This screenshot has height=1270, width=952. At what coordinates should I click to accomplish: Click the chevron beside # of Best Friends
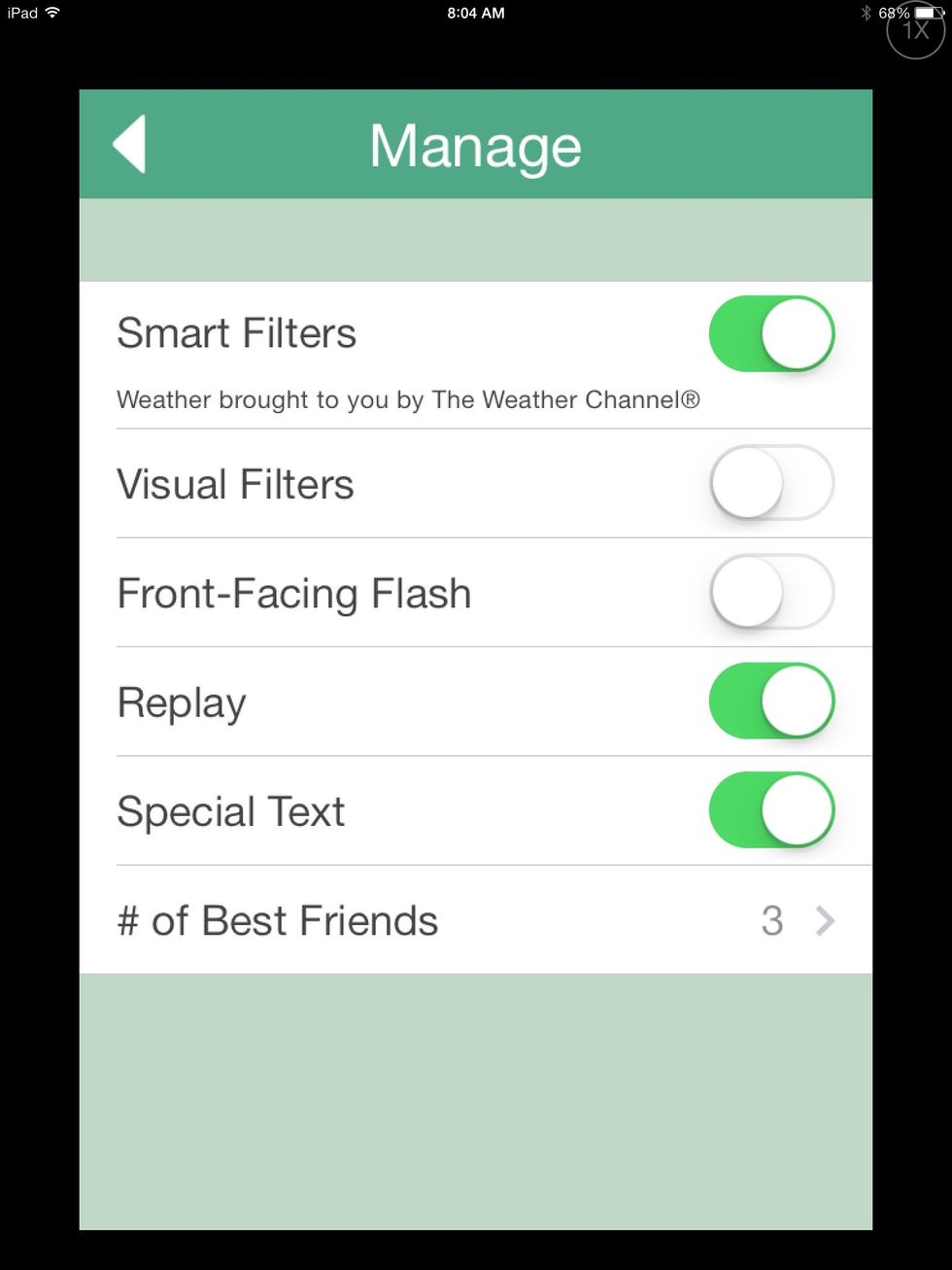[825, 920]
